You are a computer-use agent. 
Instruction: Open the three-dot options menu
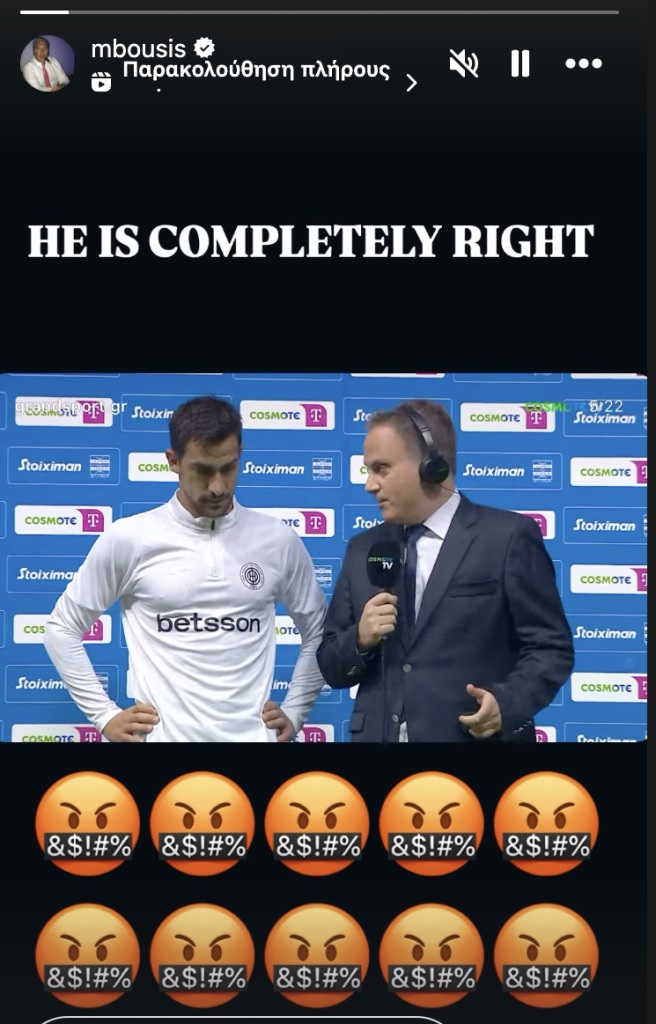point(583,64)
